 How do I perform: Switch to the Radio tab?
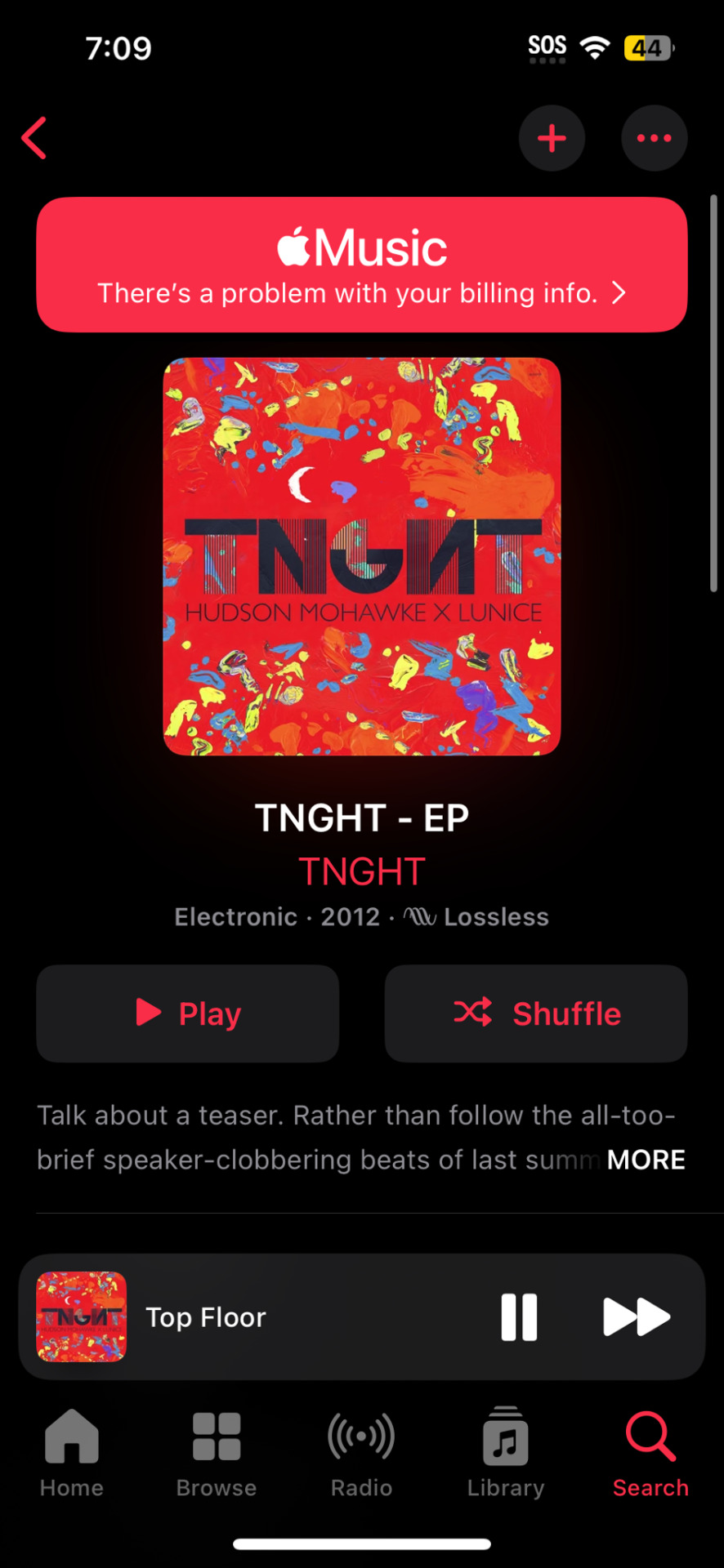tap(361, 1454)
